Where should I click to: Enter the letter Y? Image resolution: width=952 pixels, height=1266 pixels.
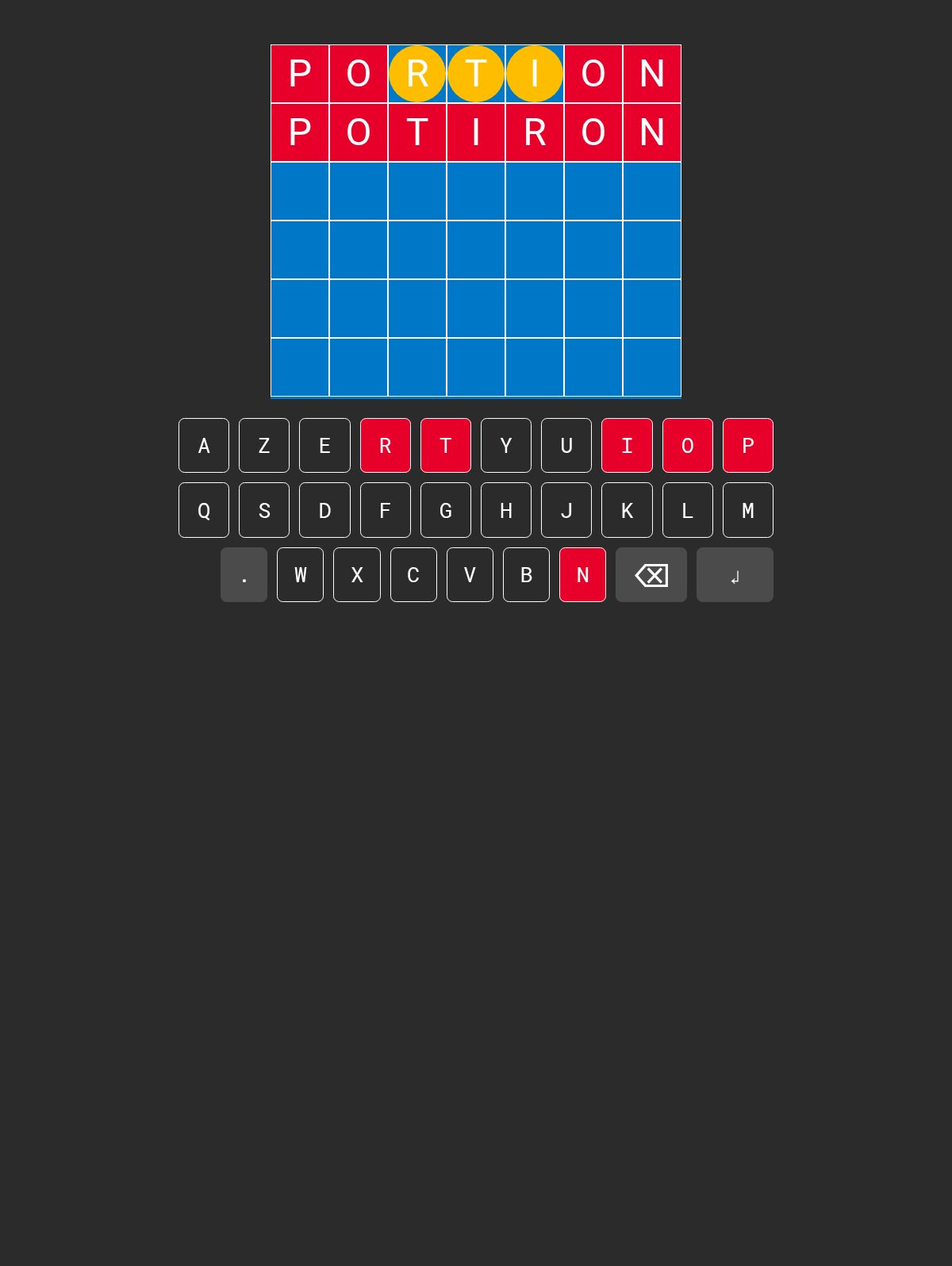(x=506, y=446)
